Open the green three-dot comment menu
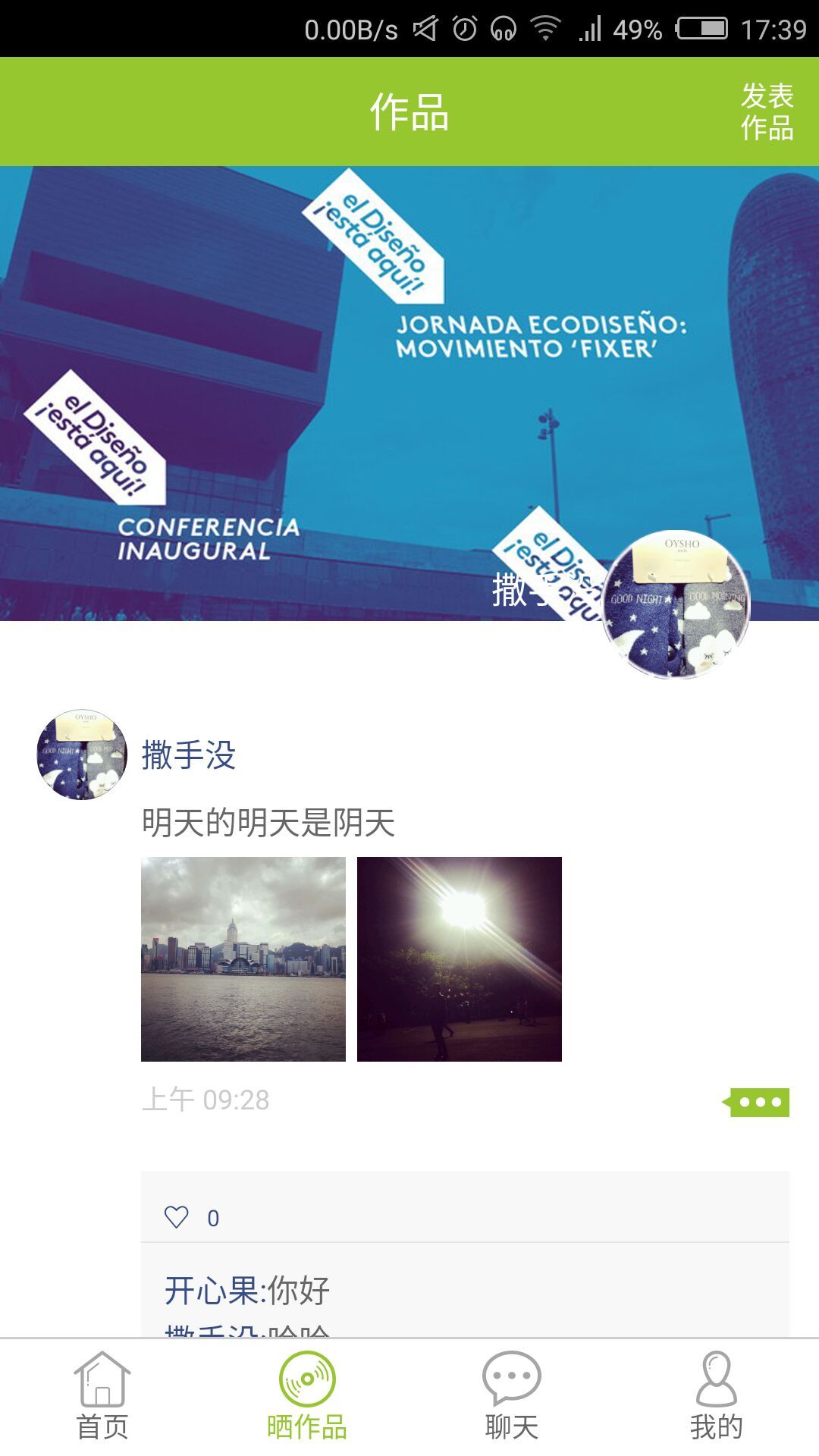 [758, 1102]
